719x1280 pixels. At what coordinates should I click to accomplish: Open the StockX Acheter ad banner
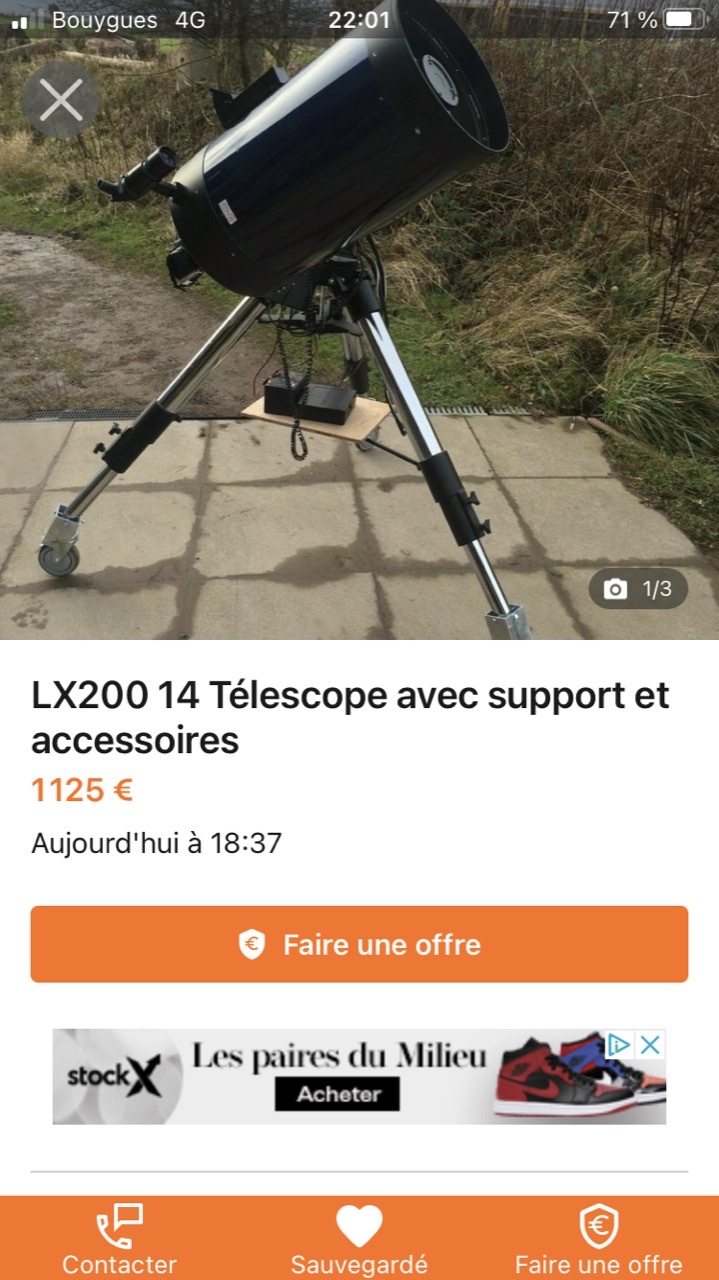coord(338,1093)
